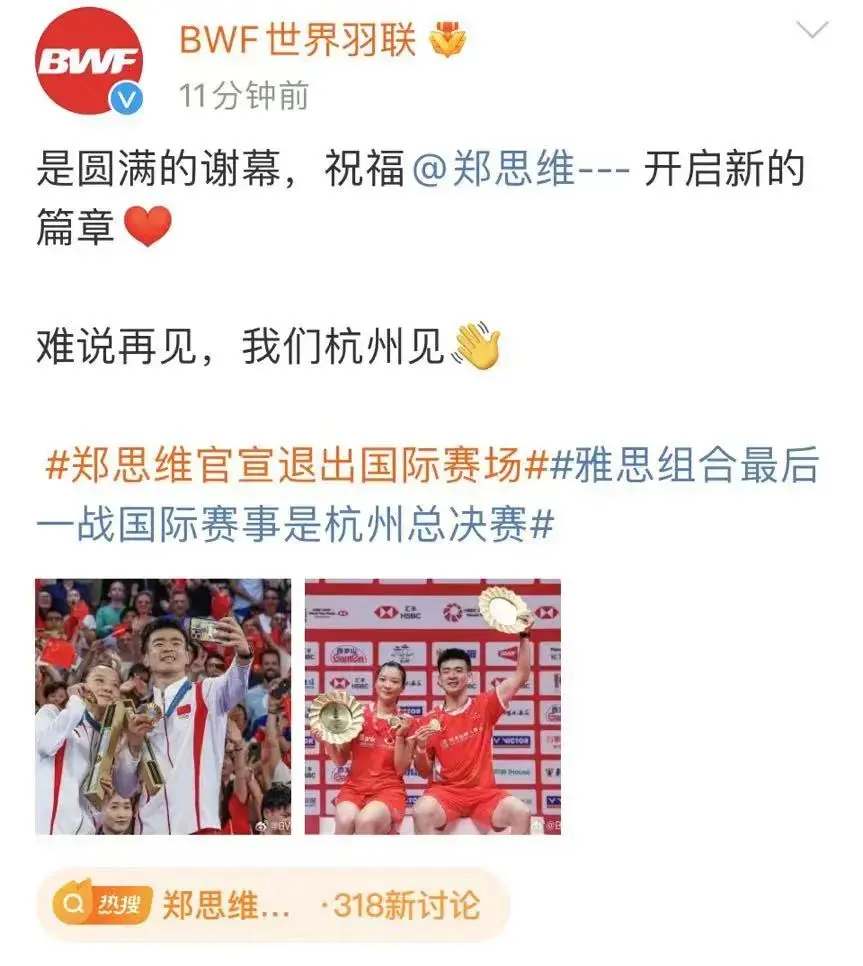
Task: Open the @郑思维 mention
Action: [494, 170]
